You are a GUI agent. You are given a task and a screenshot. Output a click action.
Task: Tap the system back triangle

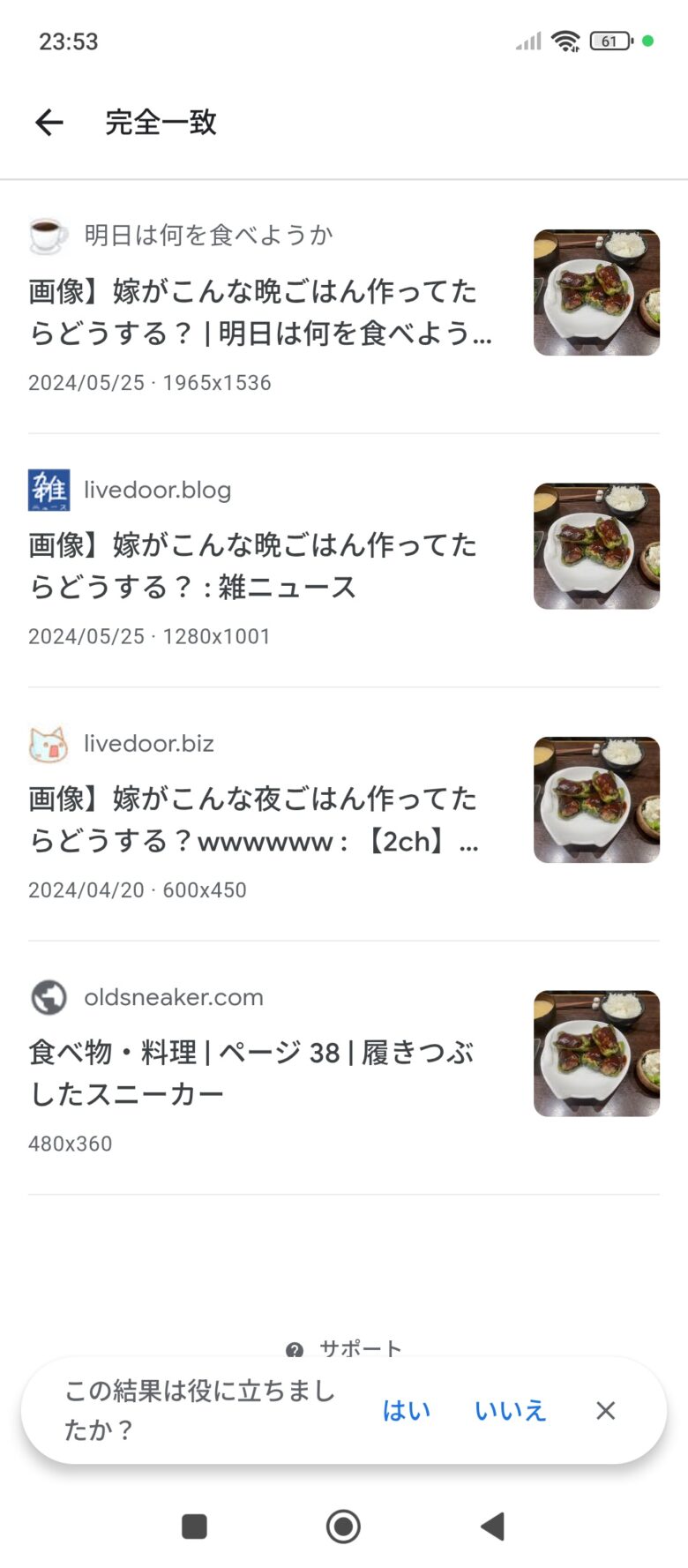[492, 1526]
